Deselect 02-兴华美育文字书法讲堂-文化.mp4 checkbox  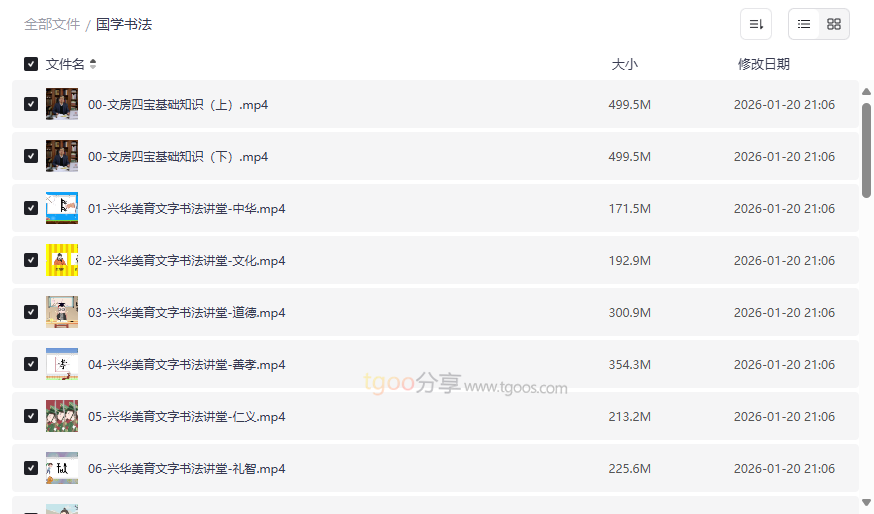click(x=31, y=260)
